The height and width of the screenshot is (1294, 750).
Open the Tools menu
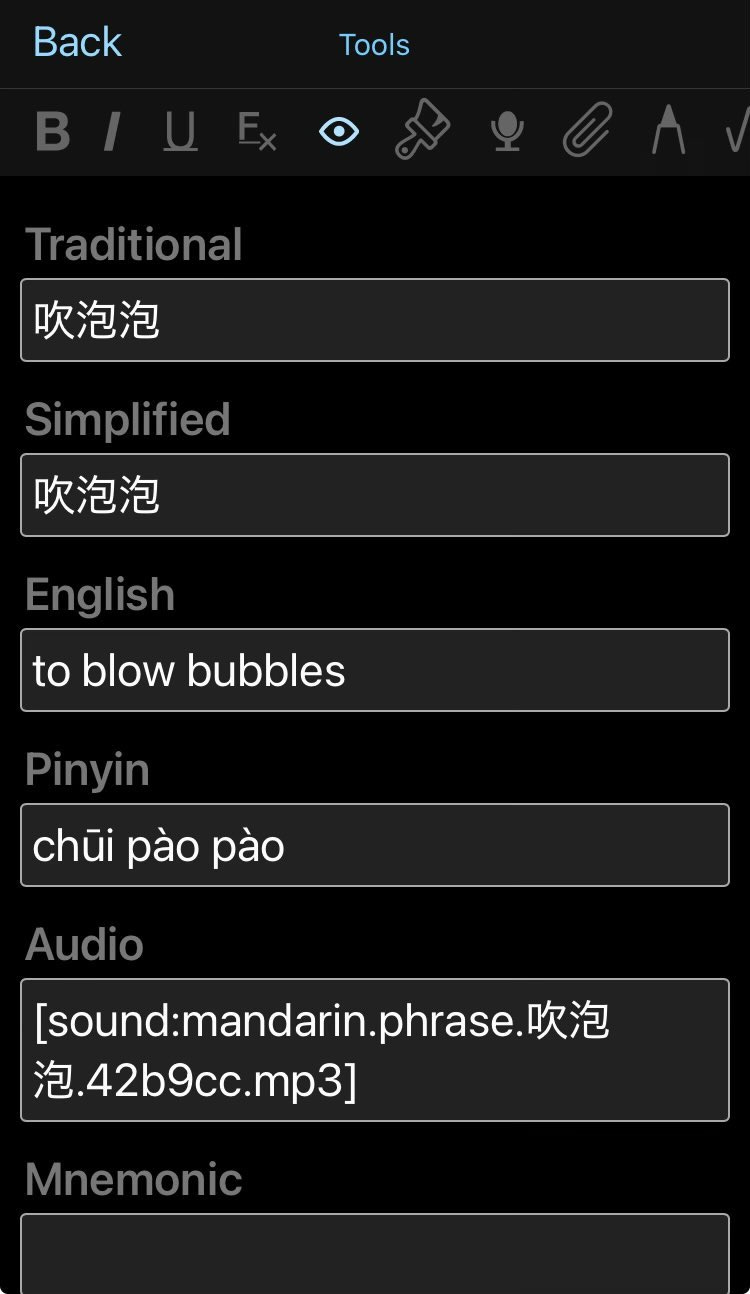pyautogui.click(x=374, y=45)
